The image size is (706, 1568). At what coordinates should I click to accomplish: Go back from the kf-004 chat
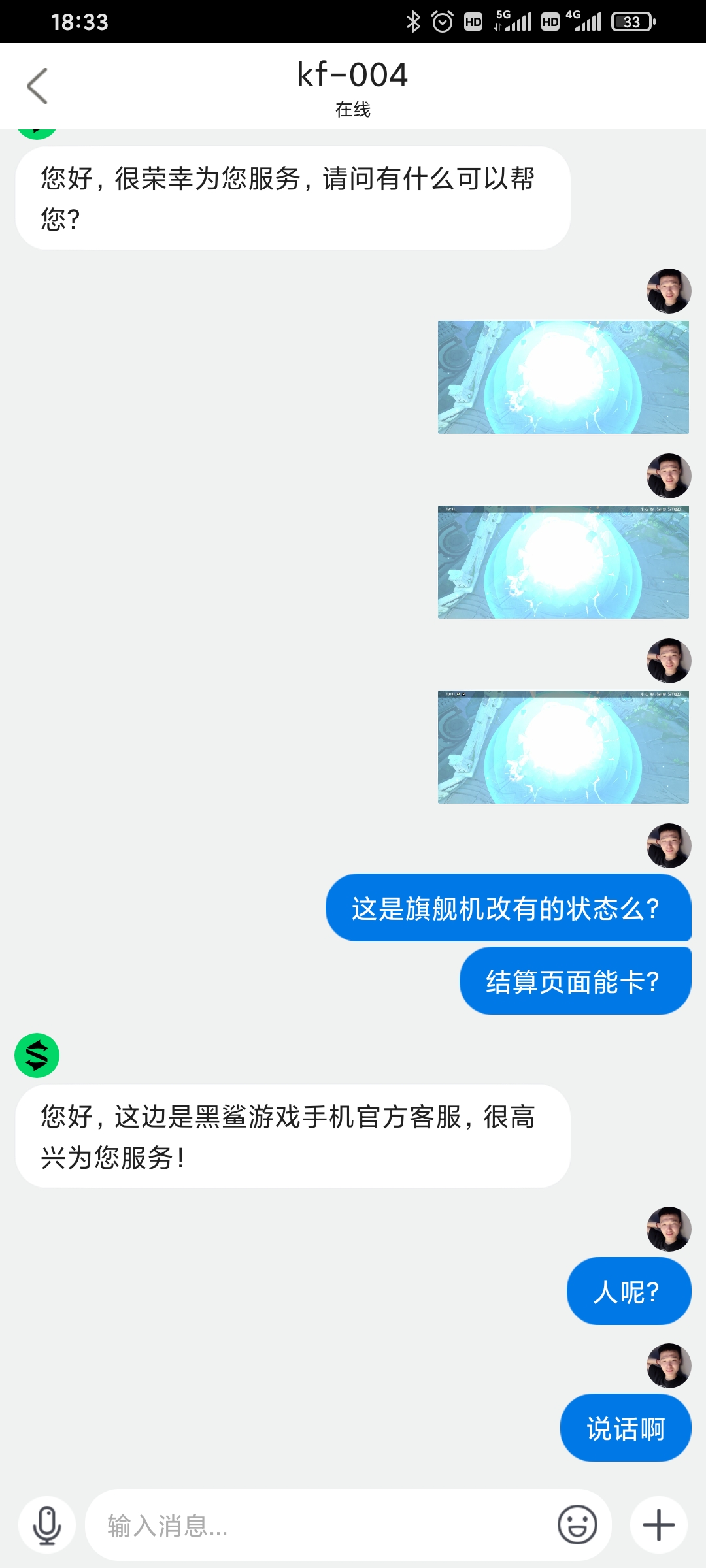point(37,86)
